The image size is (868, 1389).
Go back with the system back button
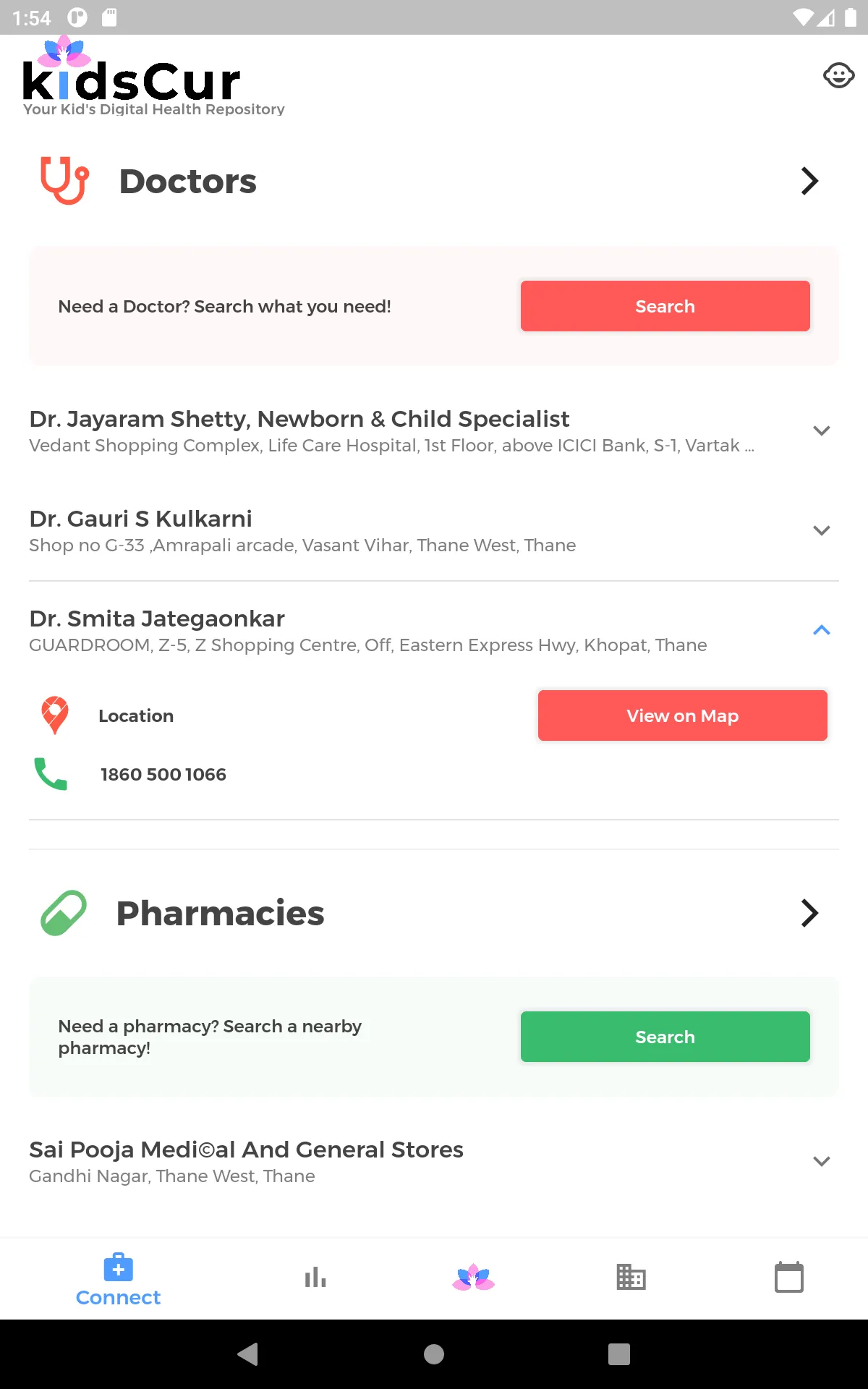[x=248, y=1354]
